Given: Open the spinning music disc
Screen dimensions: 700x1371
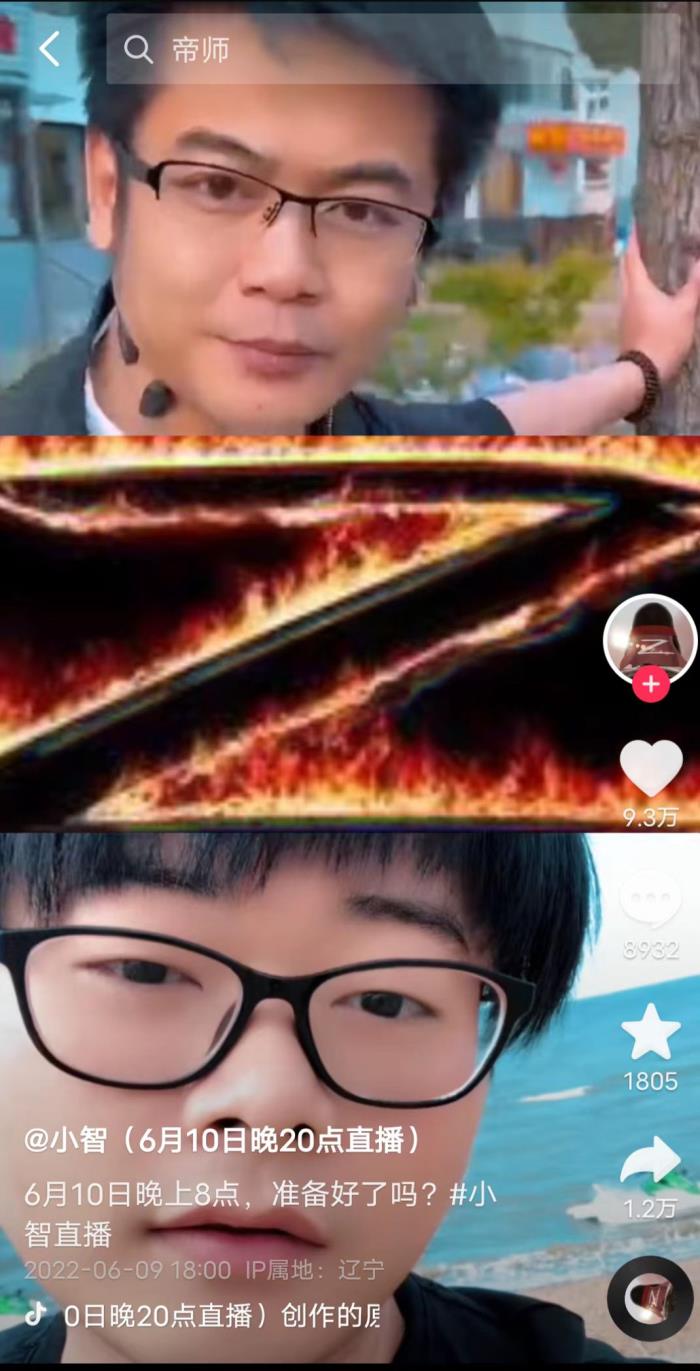Looking at the screenshot, I should 650,1298.
